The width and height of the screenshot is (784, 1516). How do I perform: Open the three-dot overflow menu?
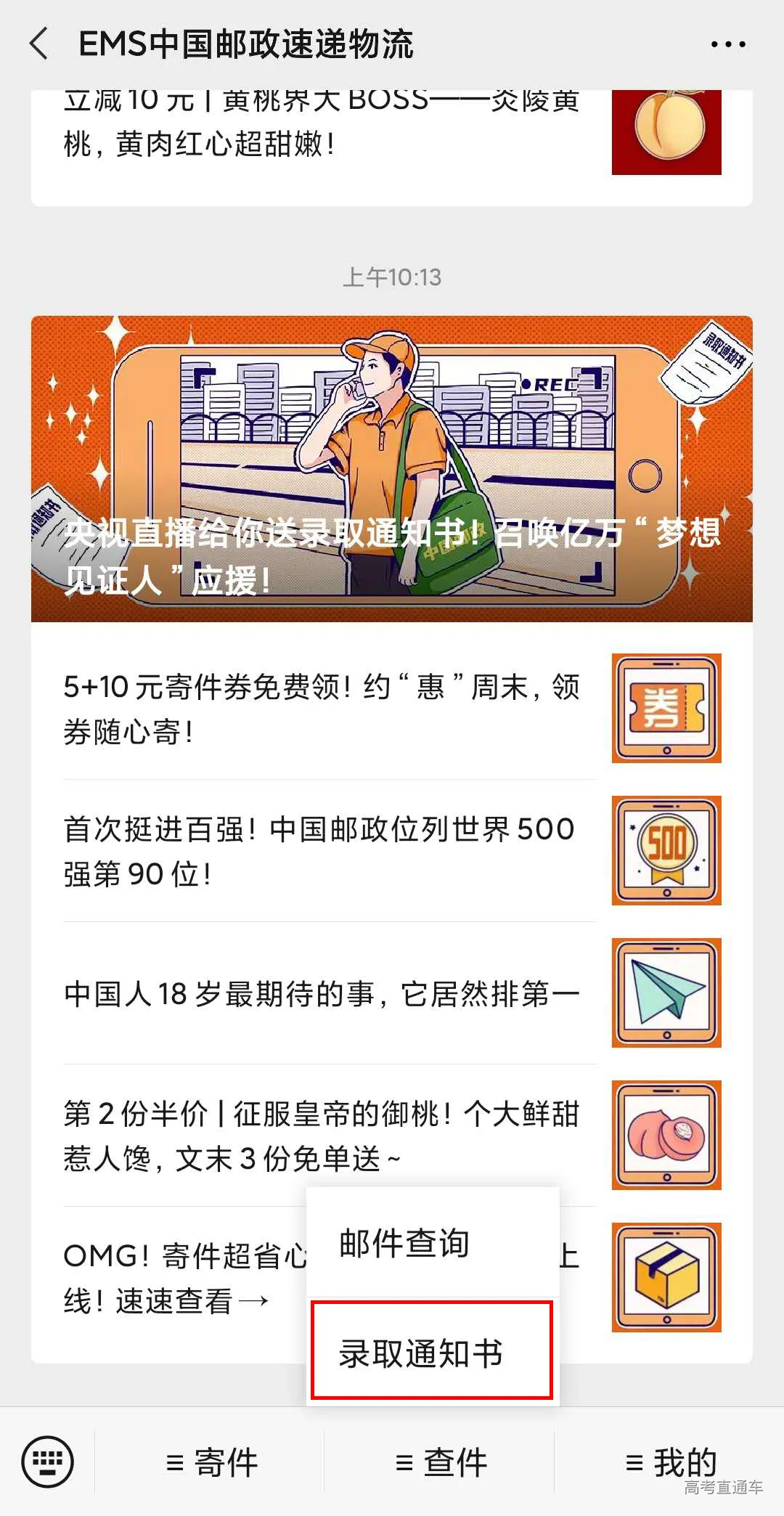(727, 44)
